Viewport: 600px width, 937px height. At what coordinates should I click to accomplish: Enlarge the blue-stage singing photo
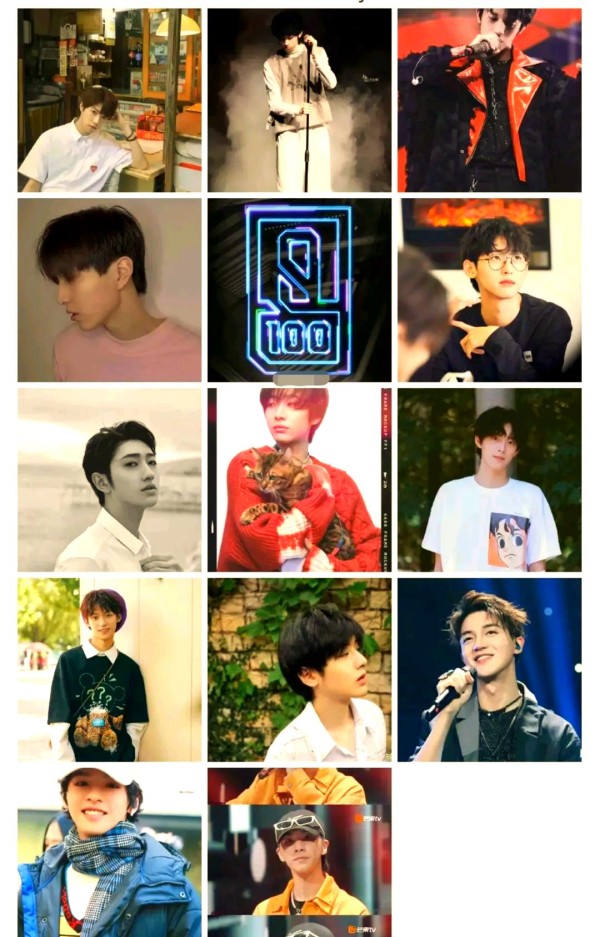(x=489, y=670)
